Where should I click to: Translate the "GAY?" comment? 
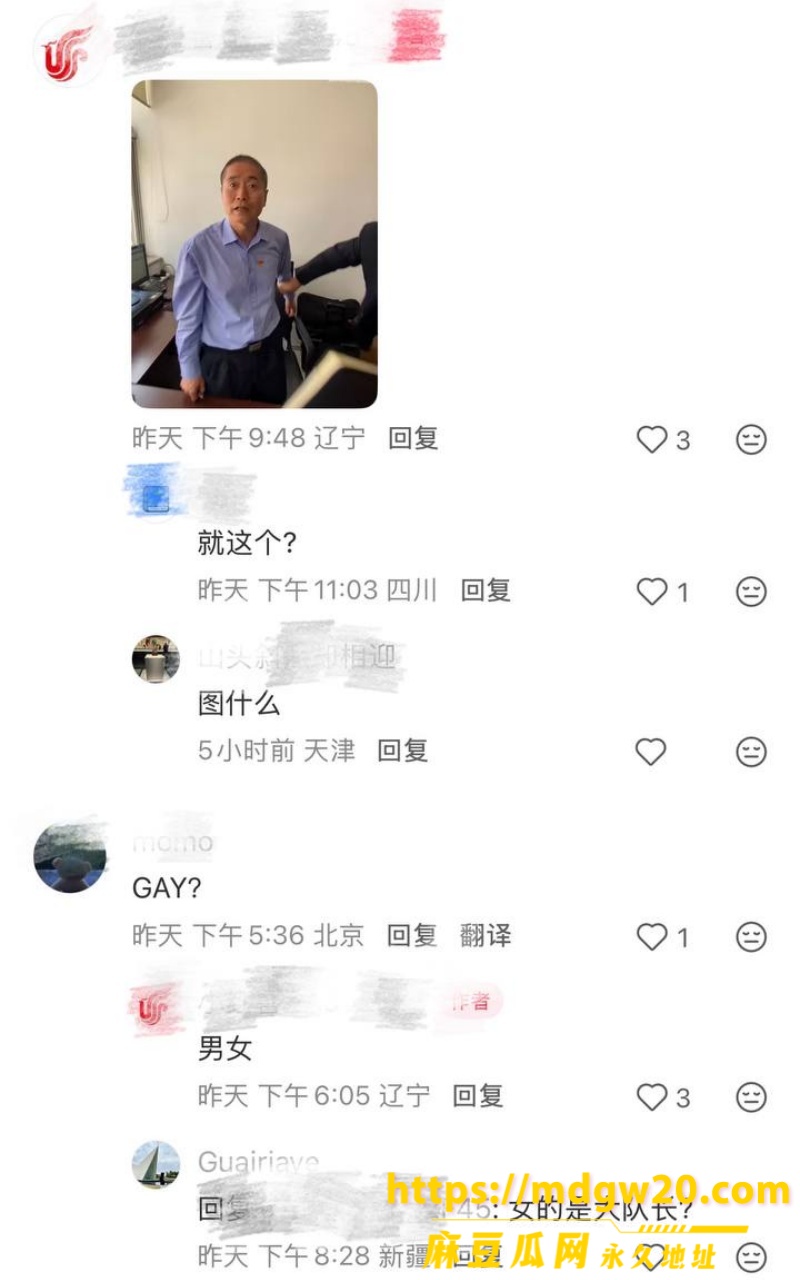tap(486, 935)
